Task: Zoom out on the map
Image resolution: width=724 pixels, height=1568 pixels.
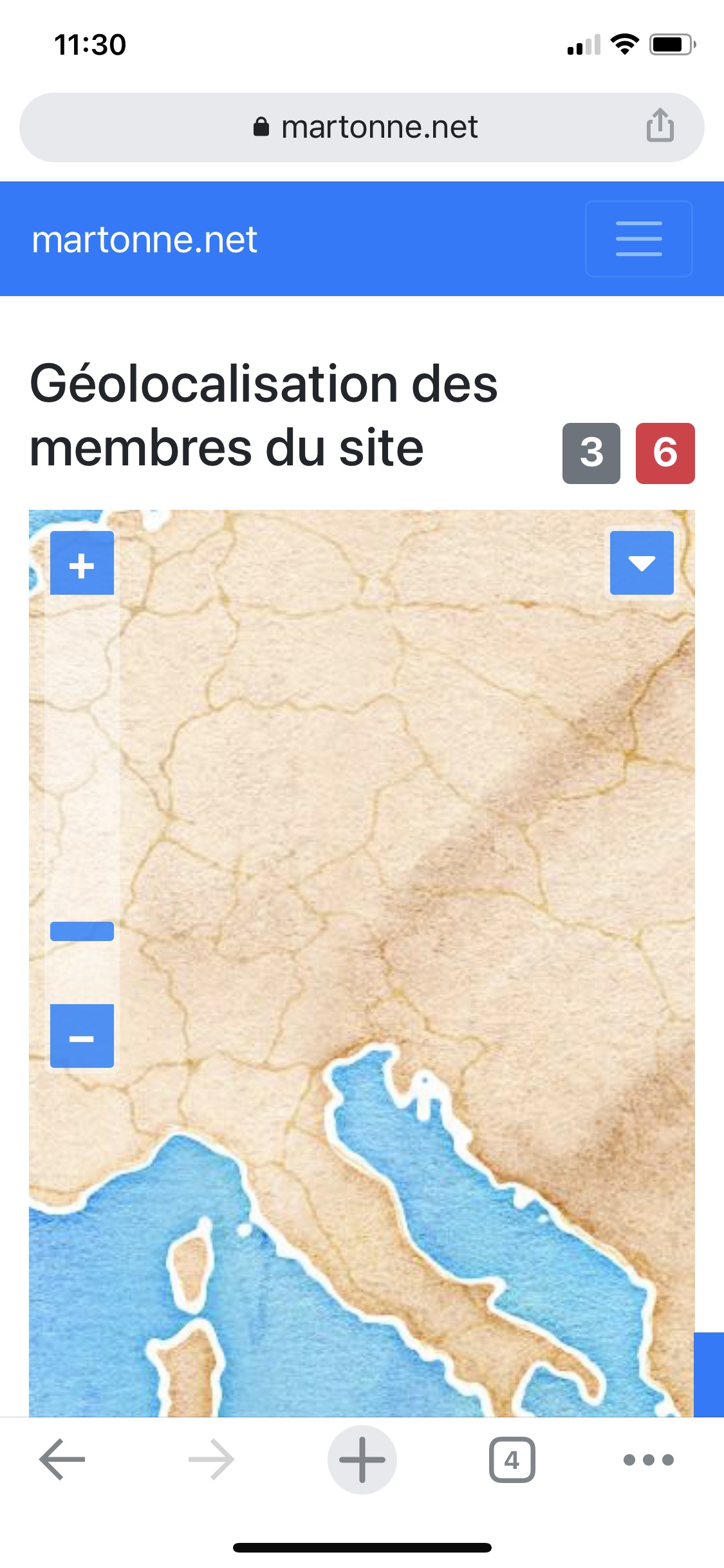Action: [x=82, y=1036]
